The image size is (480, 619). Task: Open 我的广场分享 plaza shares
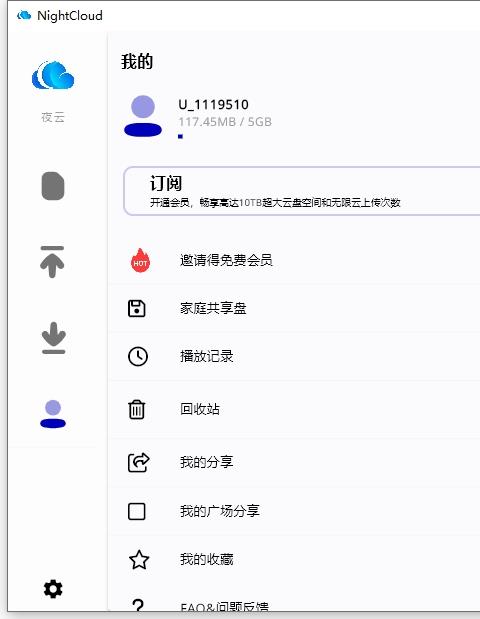pyautogui.click(x=294, y=511)
